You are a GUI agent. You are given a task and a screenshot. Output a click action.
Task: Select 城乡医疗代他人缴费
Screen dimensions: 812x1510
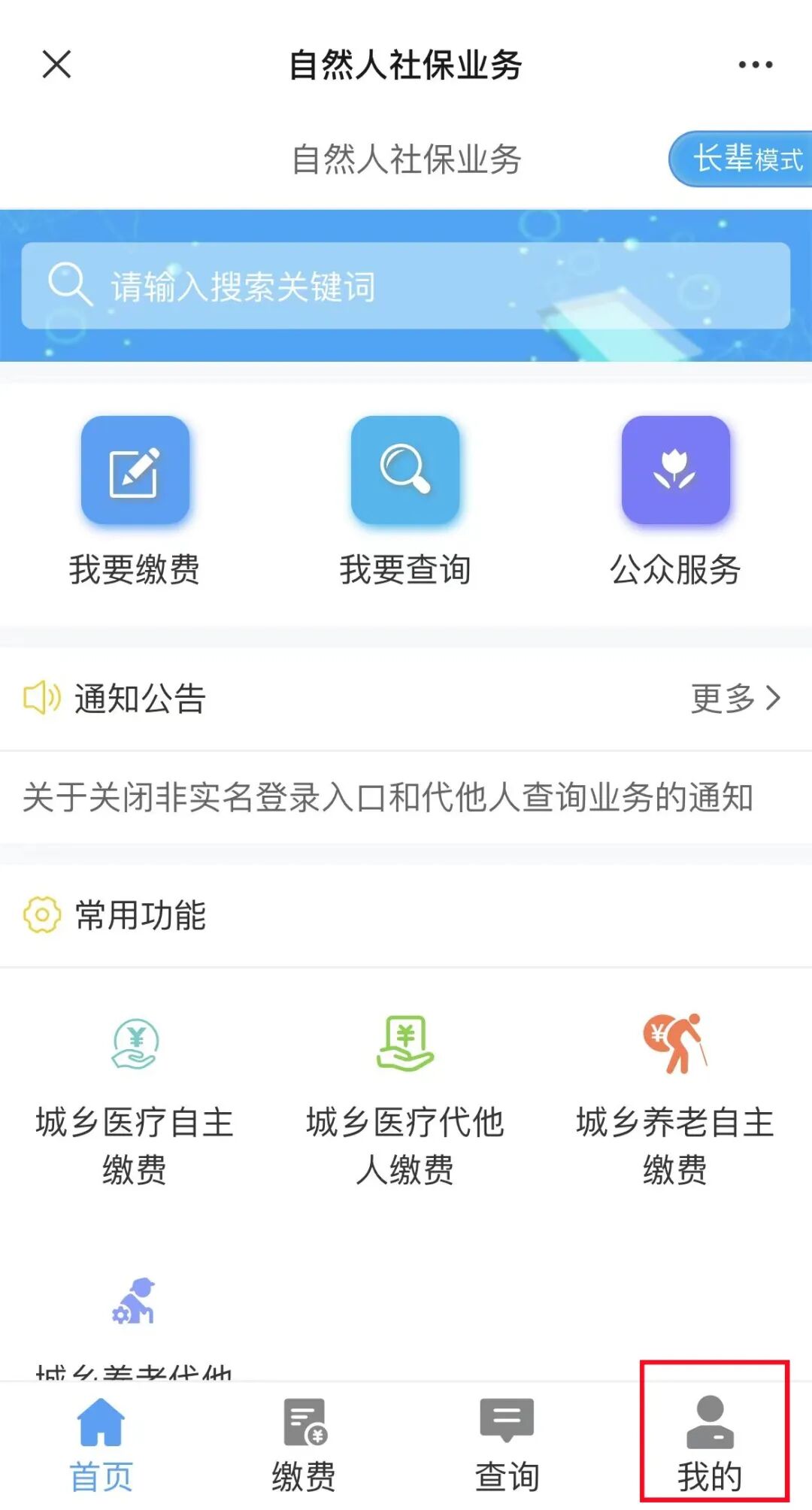click(x=405, y=1101)
